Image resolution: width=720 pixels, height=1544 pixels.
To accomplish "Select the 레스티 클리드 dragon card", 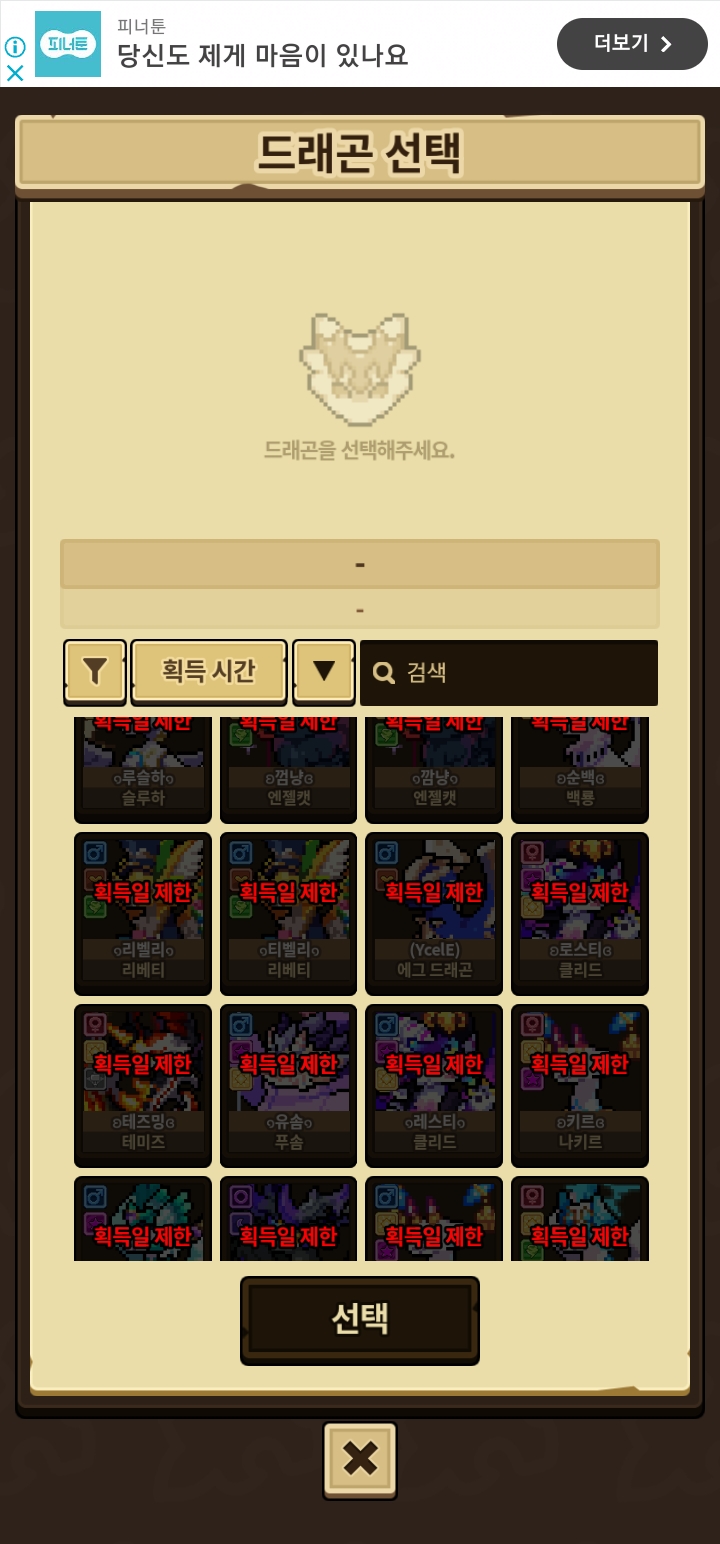I will pyautogui.click(x=434, y=1085).
